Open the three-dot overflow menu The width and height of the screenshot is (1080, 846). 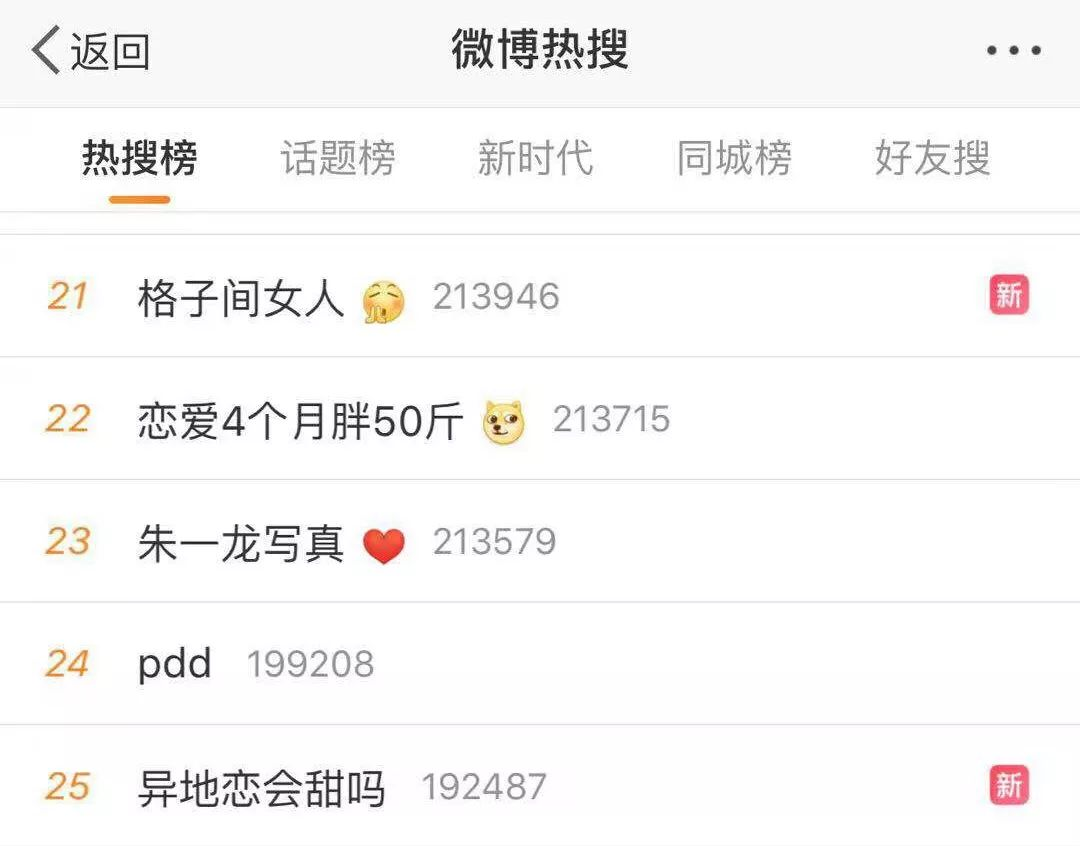[1013, 51]
